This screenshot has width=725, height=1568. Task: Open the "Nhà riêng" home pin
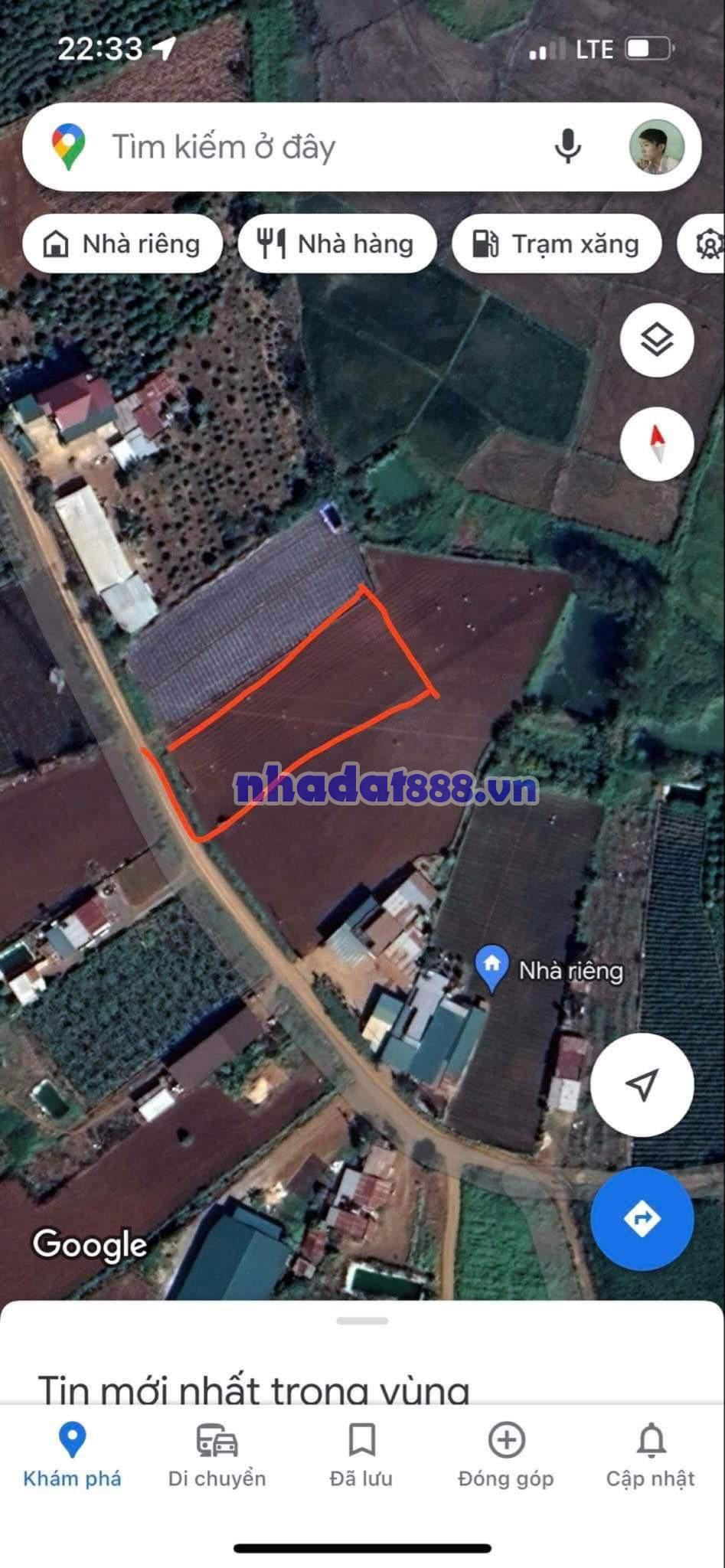(x=491, y=967)
